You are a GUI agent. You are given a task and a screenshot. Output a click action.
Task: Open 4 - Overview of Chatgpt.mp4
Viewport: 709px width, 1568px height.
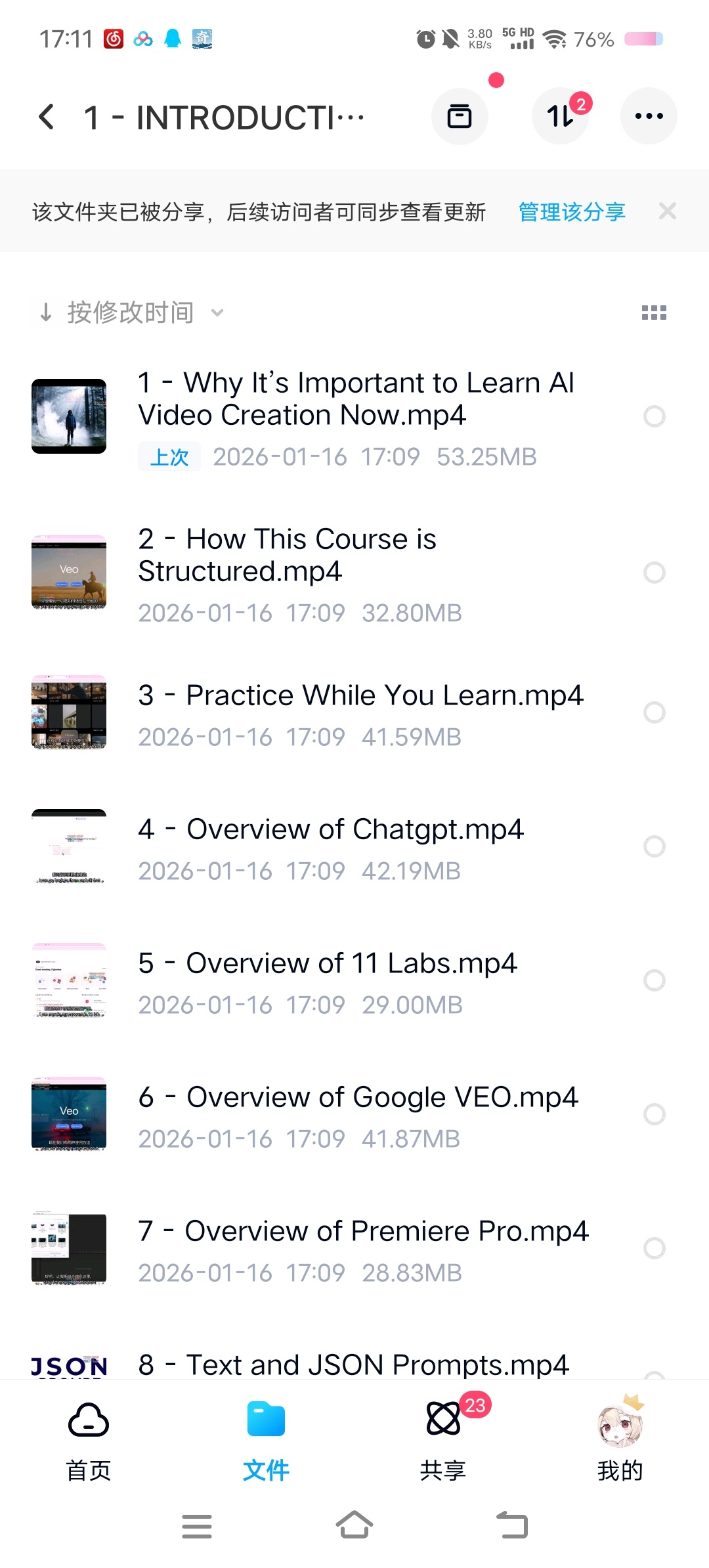(x=330, y=830)
